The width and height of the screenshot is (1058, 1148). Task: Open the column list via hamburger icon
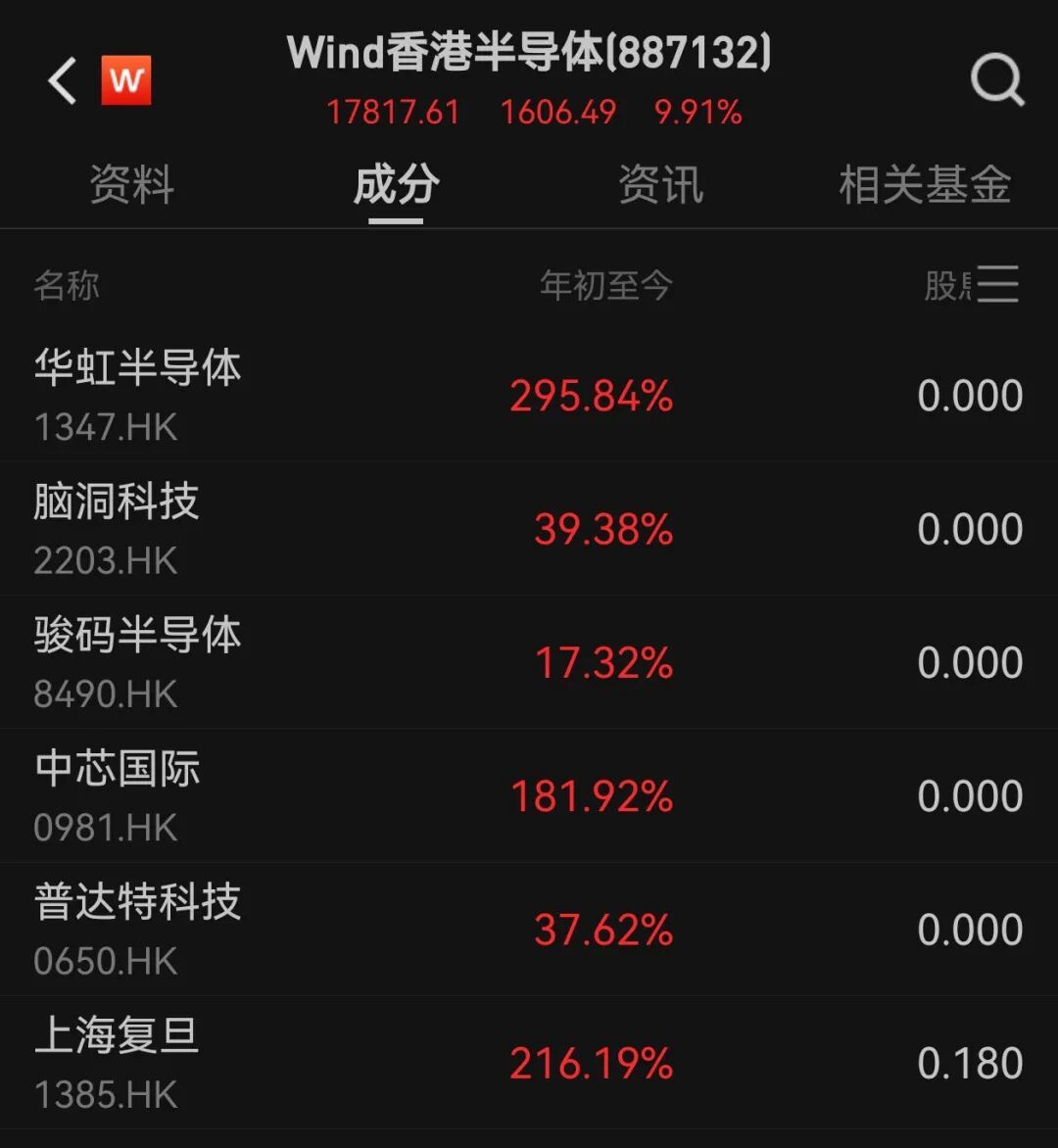click(x=1001, y=284)
